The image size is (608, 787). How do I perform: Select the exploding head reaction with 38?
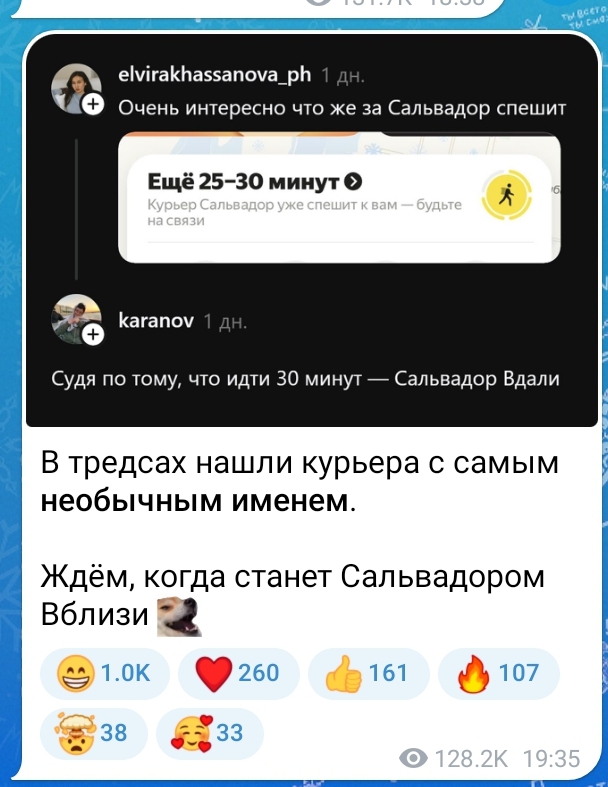pyautogui.click(x=93, y=733)
